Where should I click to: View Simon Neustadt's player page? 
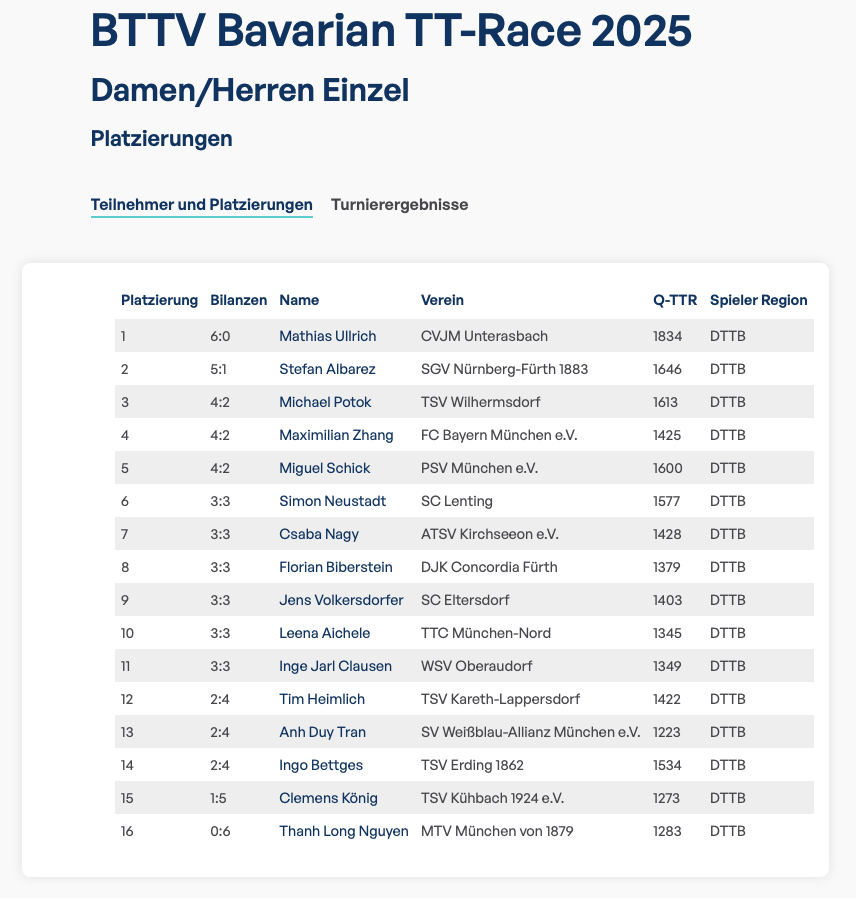tap(332, 501)
